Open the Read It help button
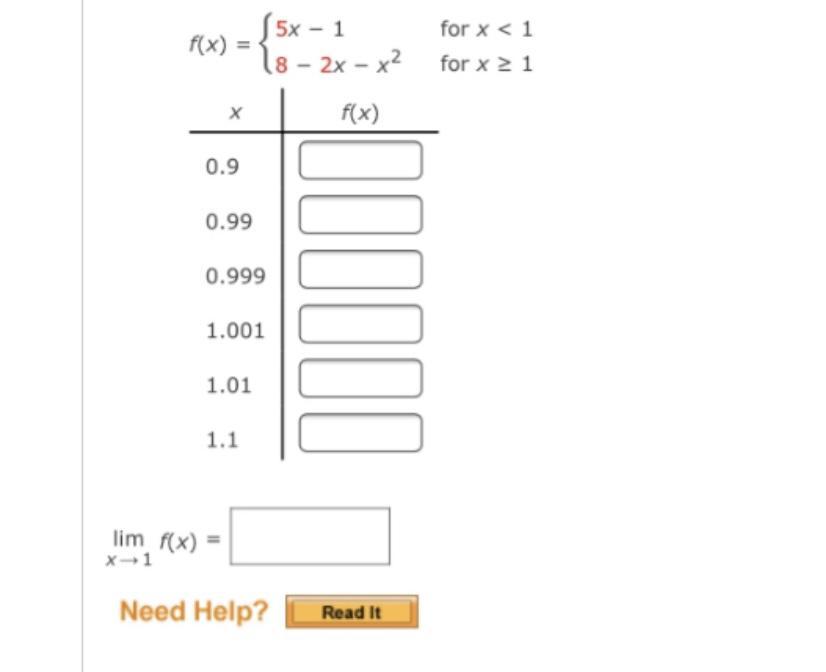 click(352, 612)
